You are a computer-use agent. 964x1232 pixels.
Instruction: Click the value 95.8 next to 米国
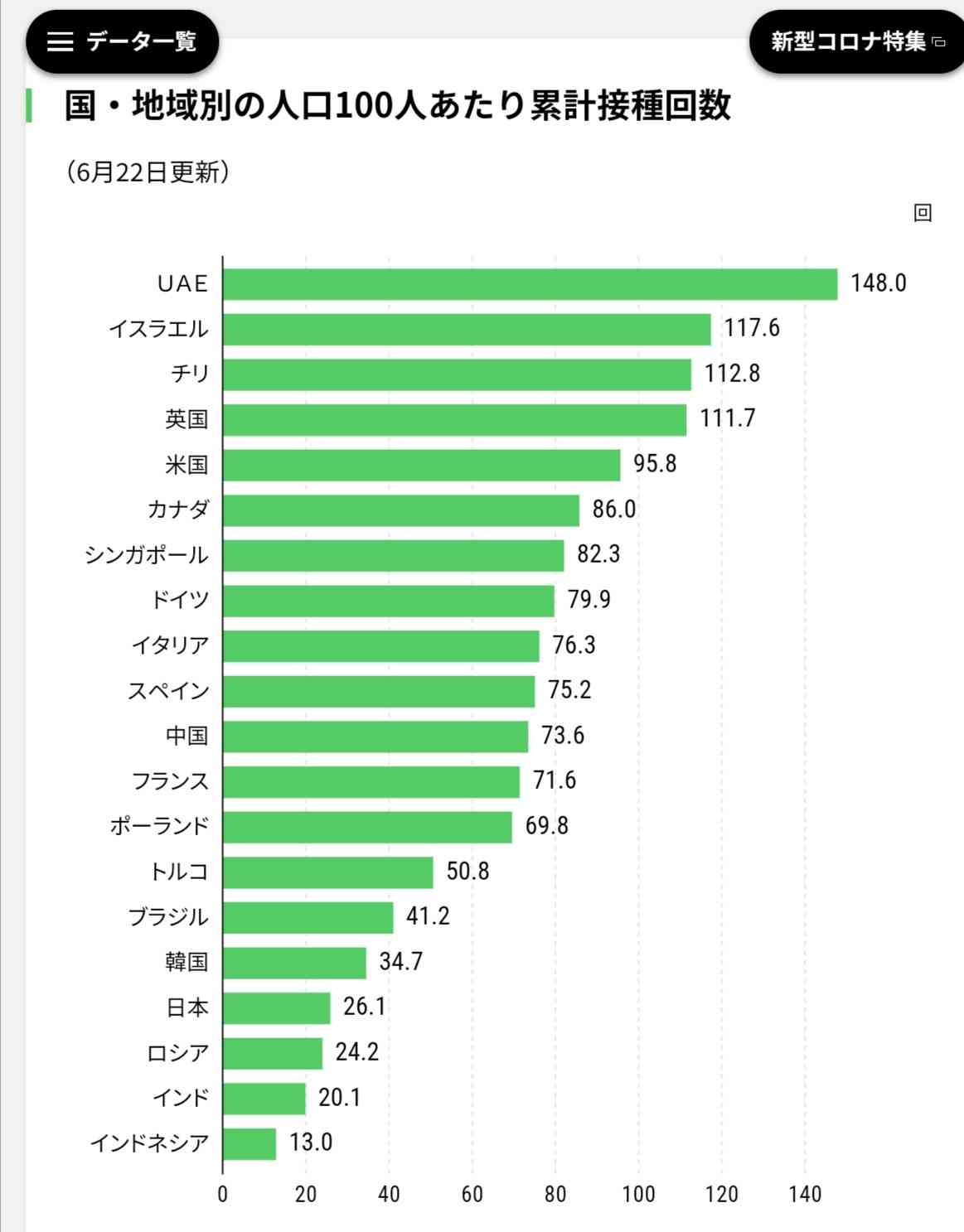pos(655,465)
